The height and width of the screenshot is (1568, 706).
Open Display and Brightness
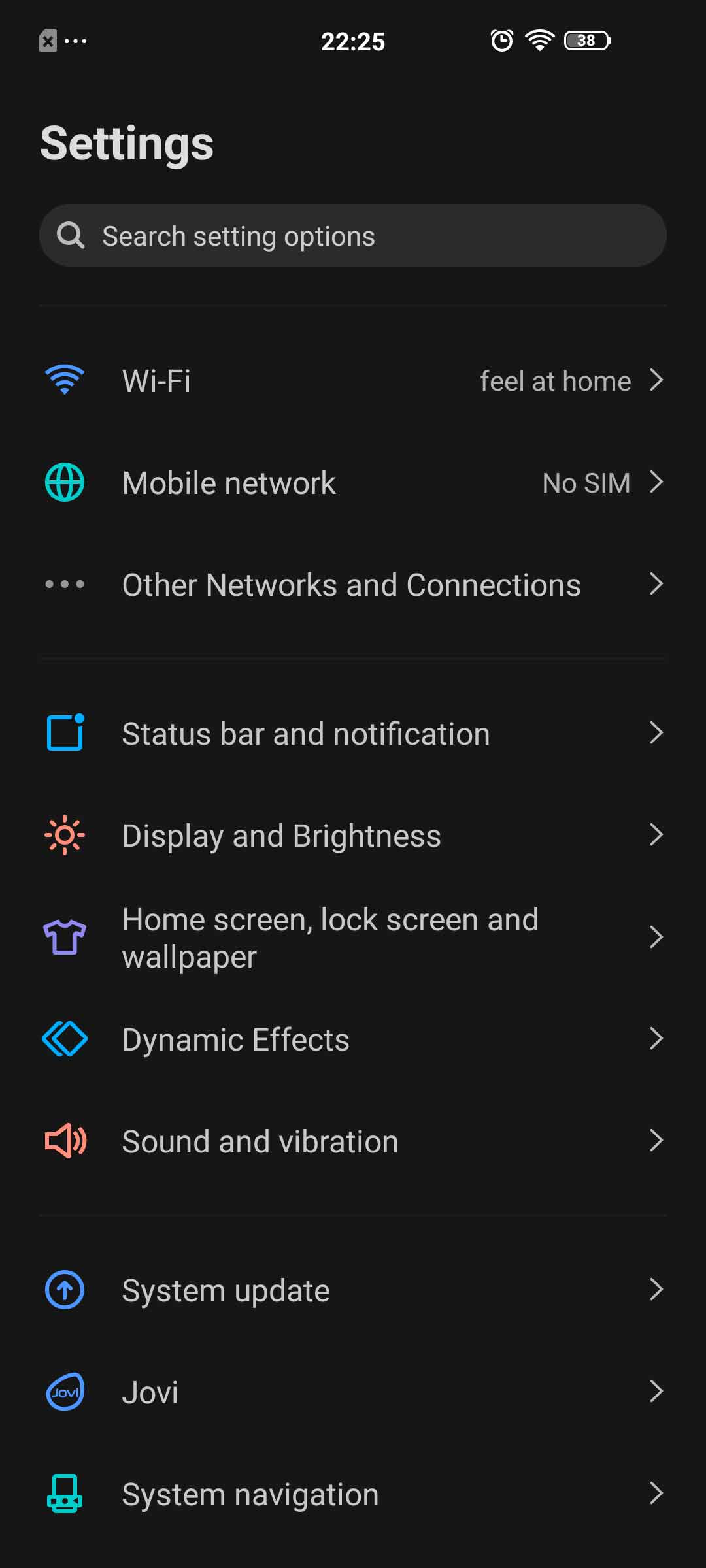(353, 835)
